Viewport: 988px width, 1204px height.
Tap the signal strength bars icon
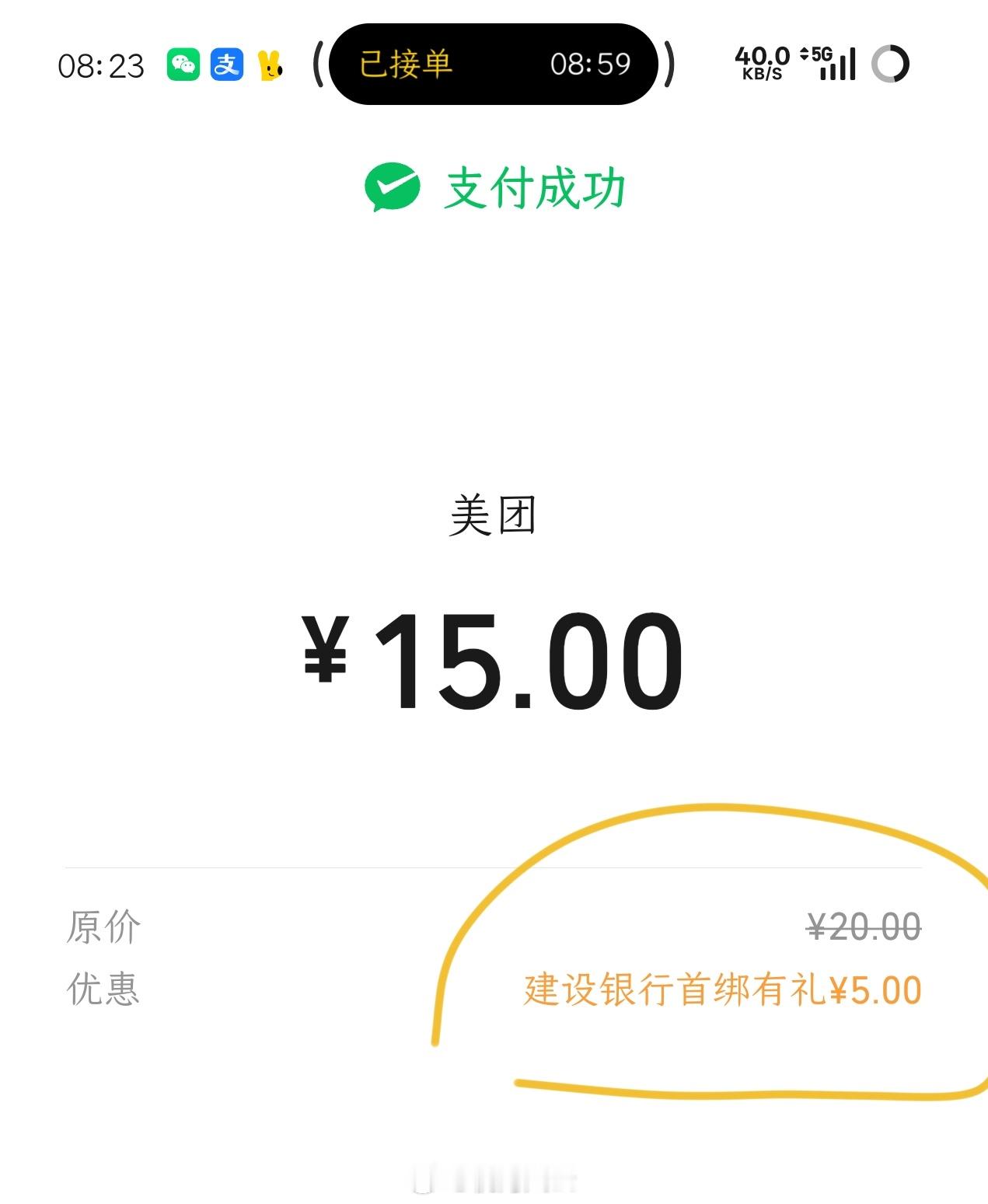coord(837,65)
